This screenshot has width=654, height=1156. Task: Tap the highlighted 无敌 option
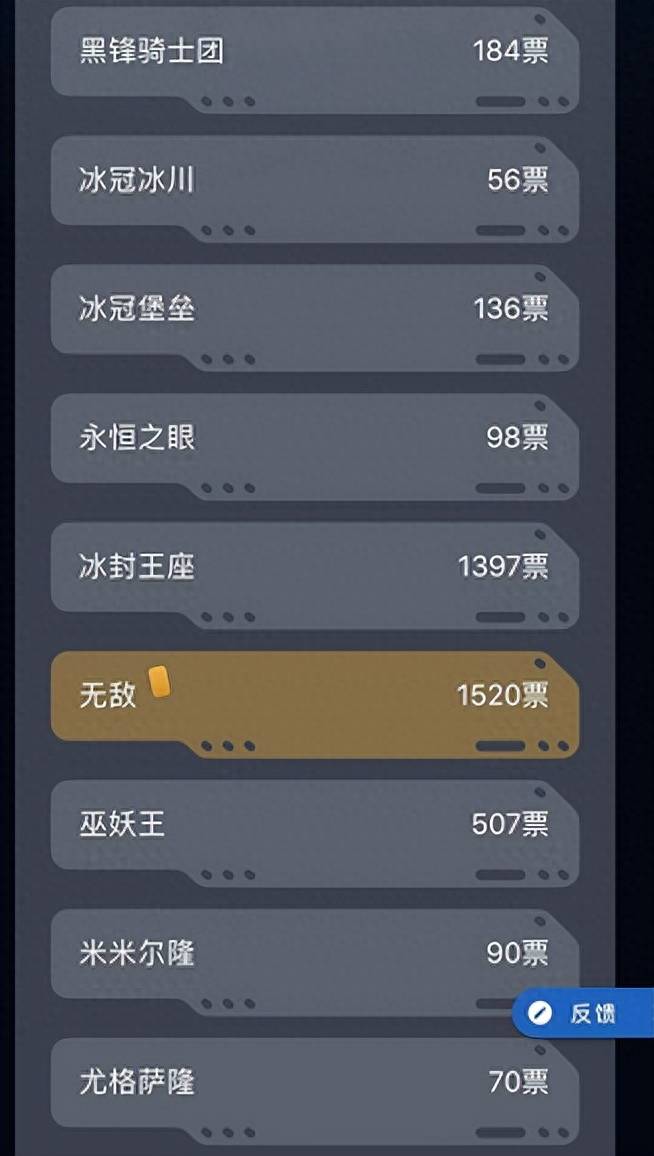315,705
